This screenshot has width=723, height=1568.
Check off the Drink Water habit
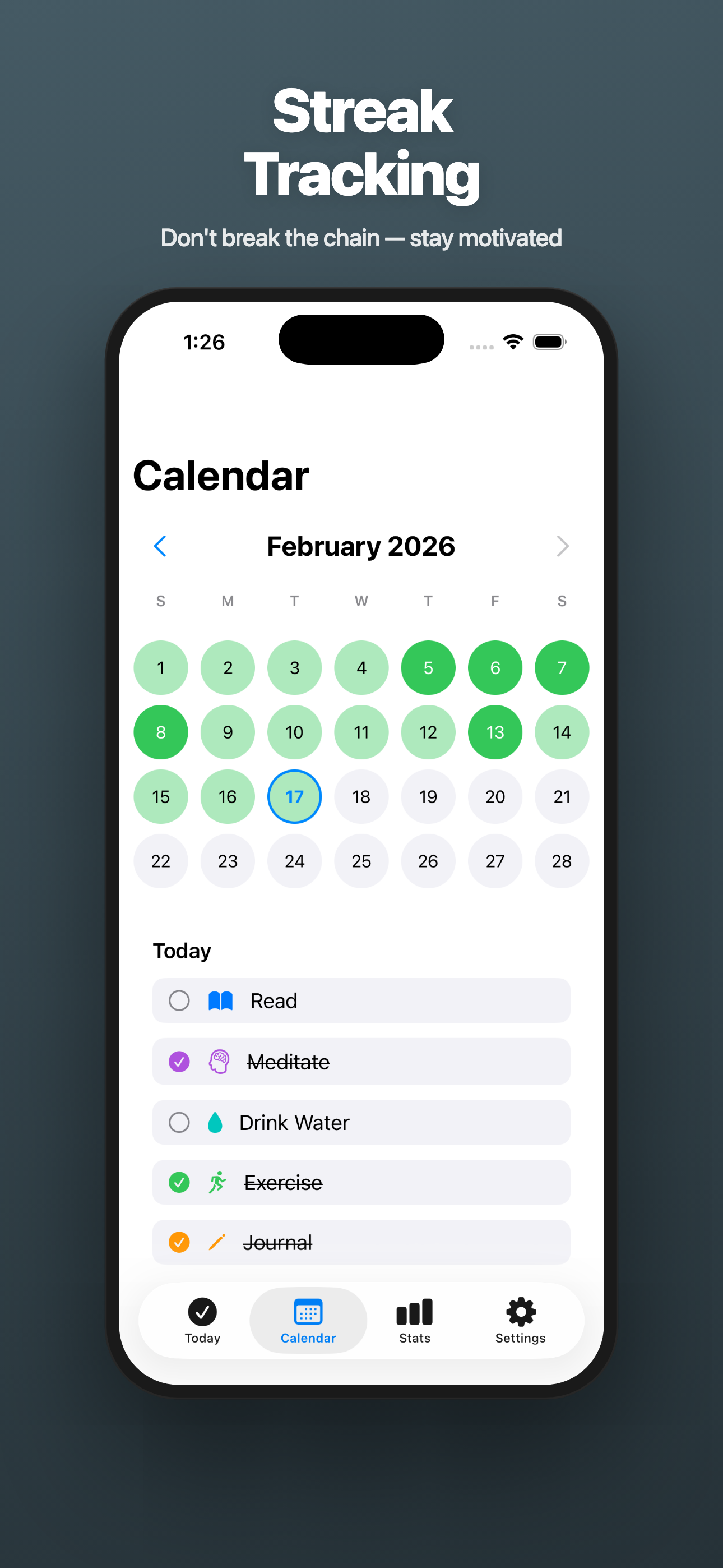tap(179, 1122)
